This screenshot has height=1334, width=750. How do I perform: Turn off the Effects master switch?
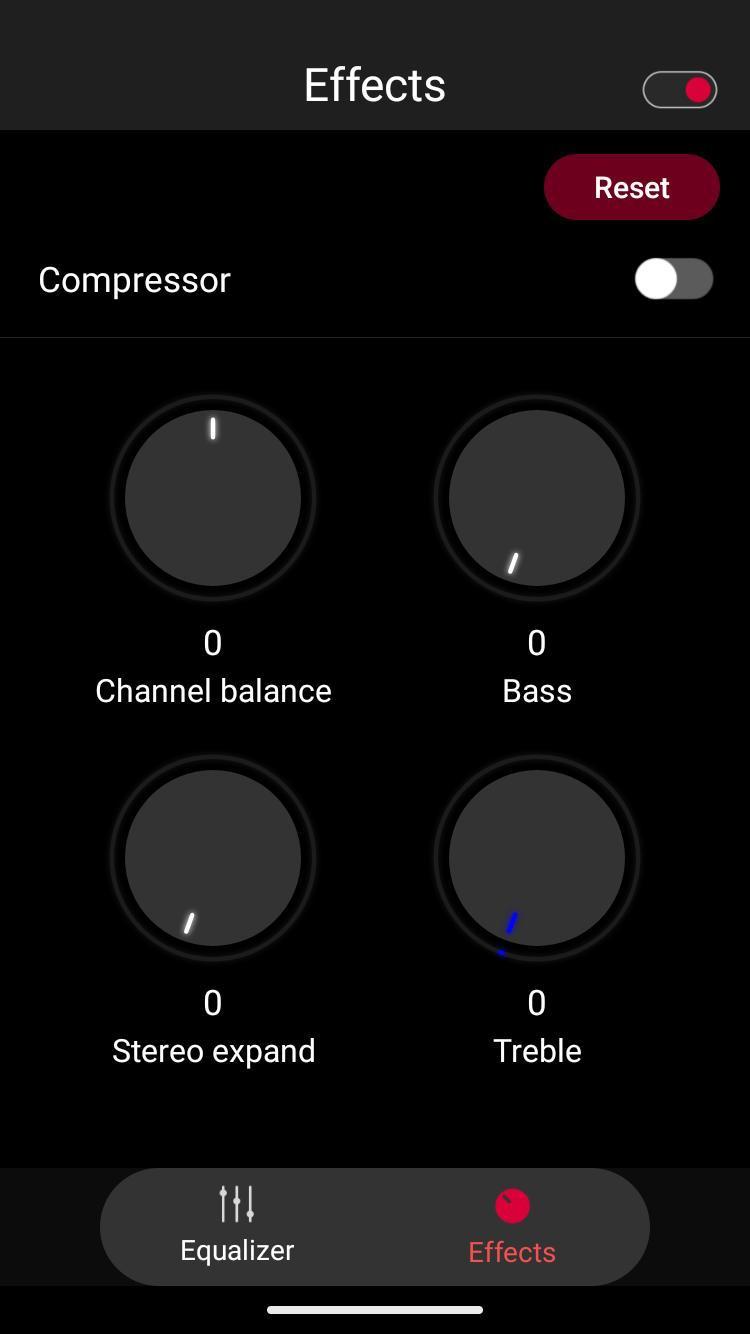pyautogui.click(x=680, y=90)
